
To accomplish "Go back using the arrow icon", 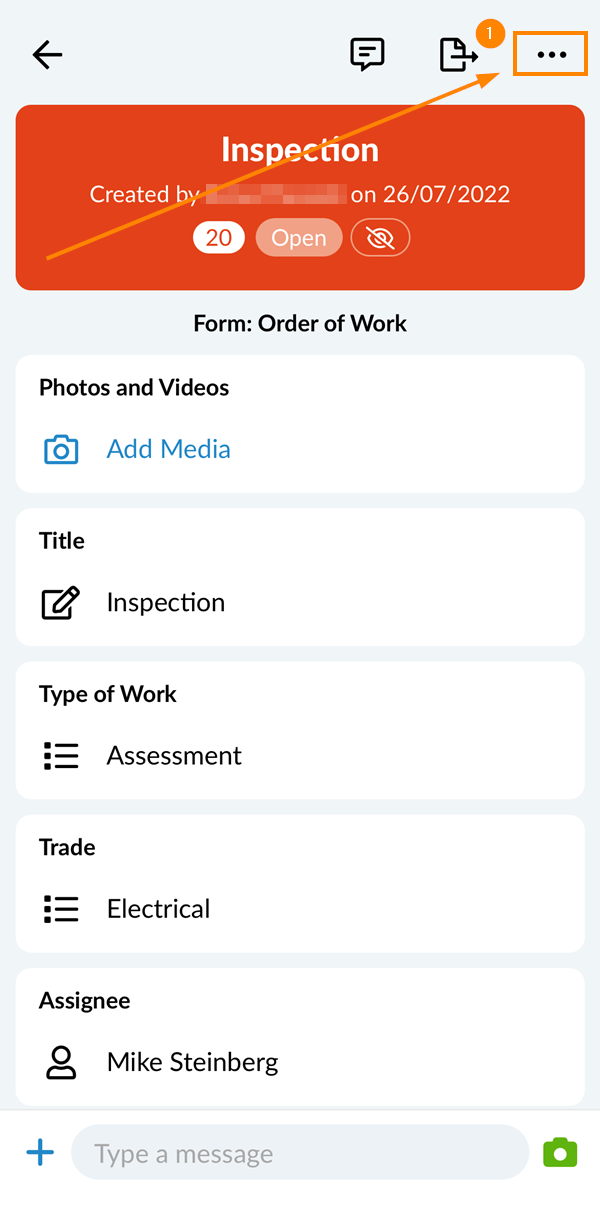I will click(47, 55).
